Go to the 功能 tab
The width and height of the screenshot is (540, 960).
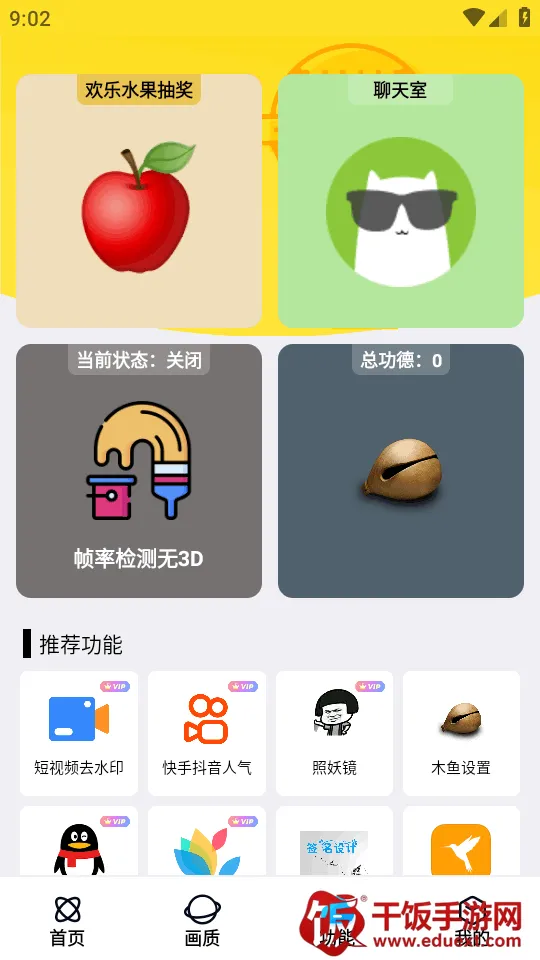coord(337,920)
